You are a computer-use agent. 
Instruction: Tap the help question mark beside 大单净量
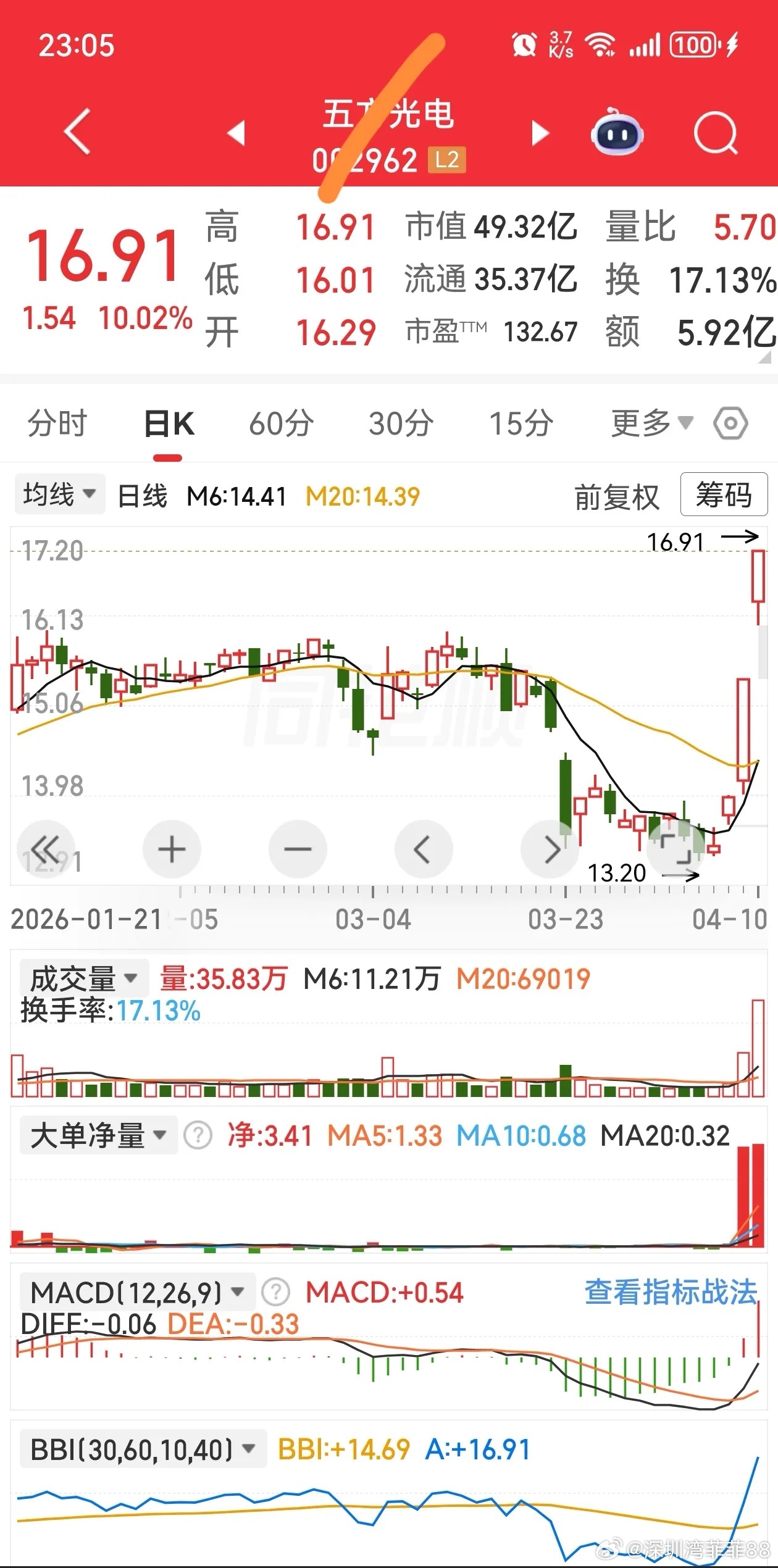(x=196, y=1134)
